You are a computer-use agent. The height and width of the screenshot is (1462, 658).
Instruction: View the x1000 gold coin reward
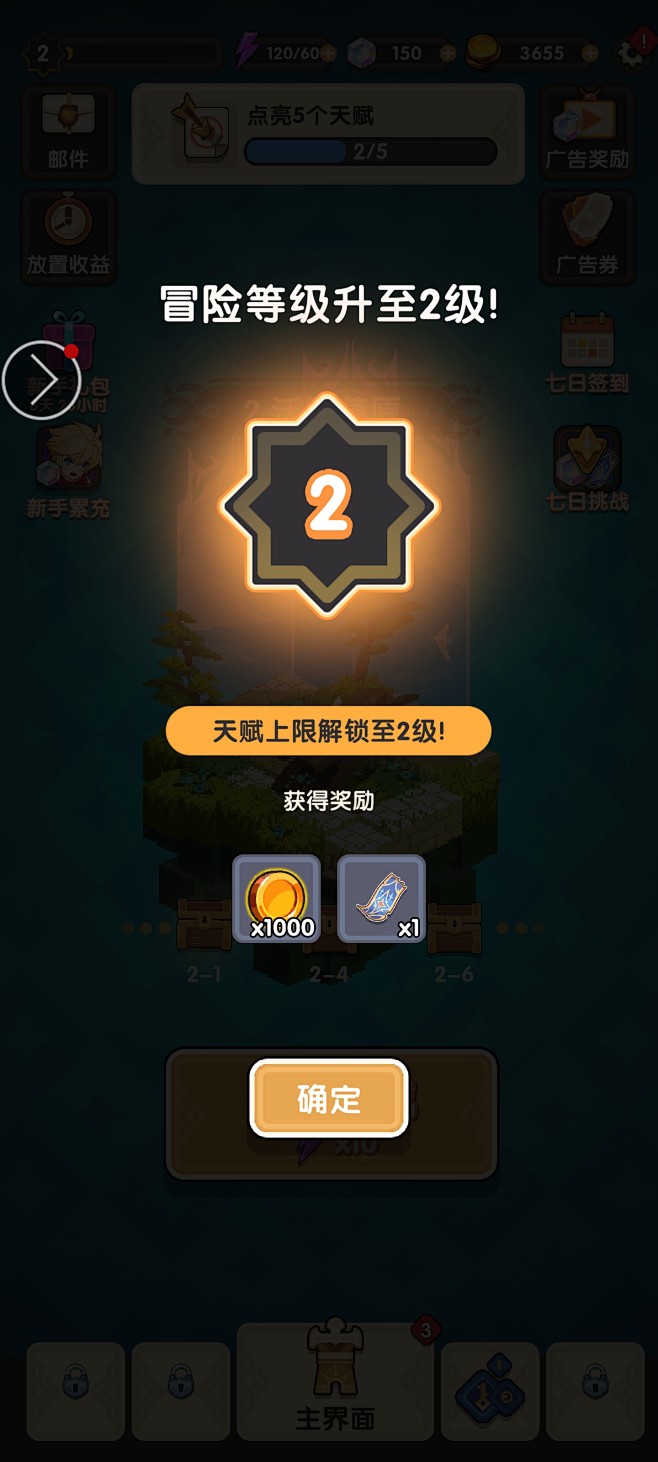(277, 898)
